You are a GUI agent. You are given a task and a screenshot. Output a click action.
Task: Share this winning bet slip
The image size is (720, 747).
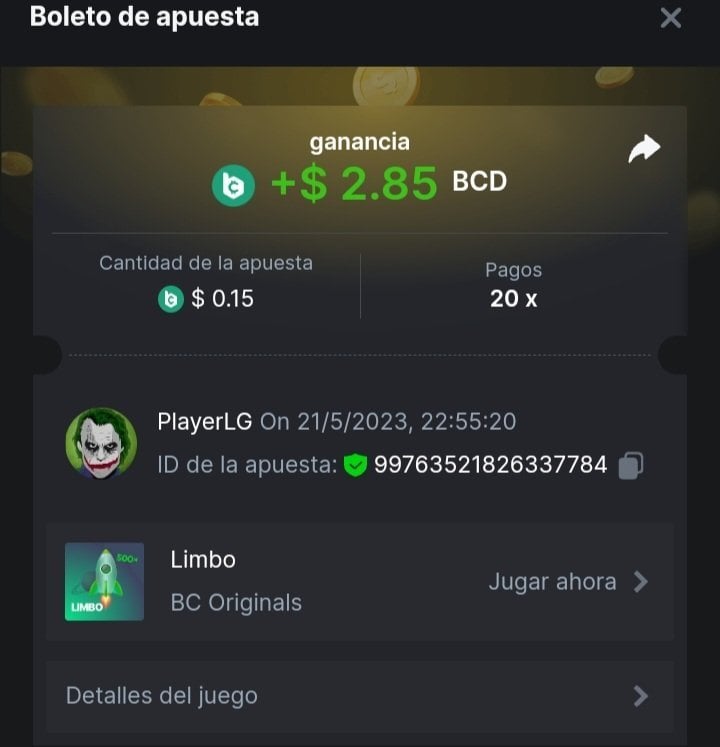644,150
